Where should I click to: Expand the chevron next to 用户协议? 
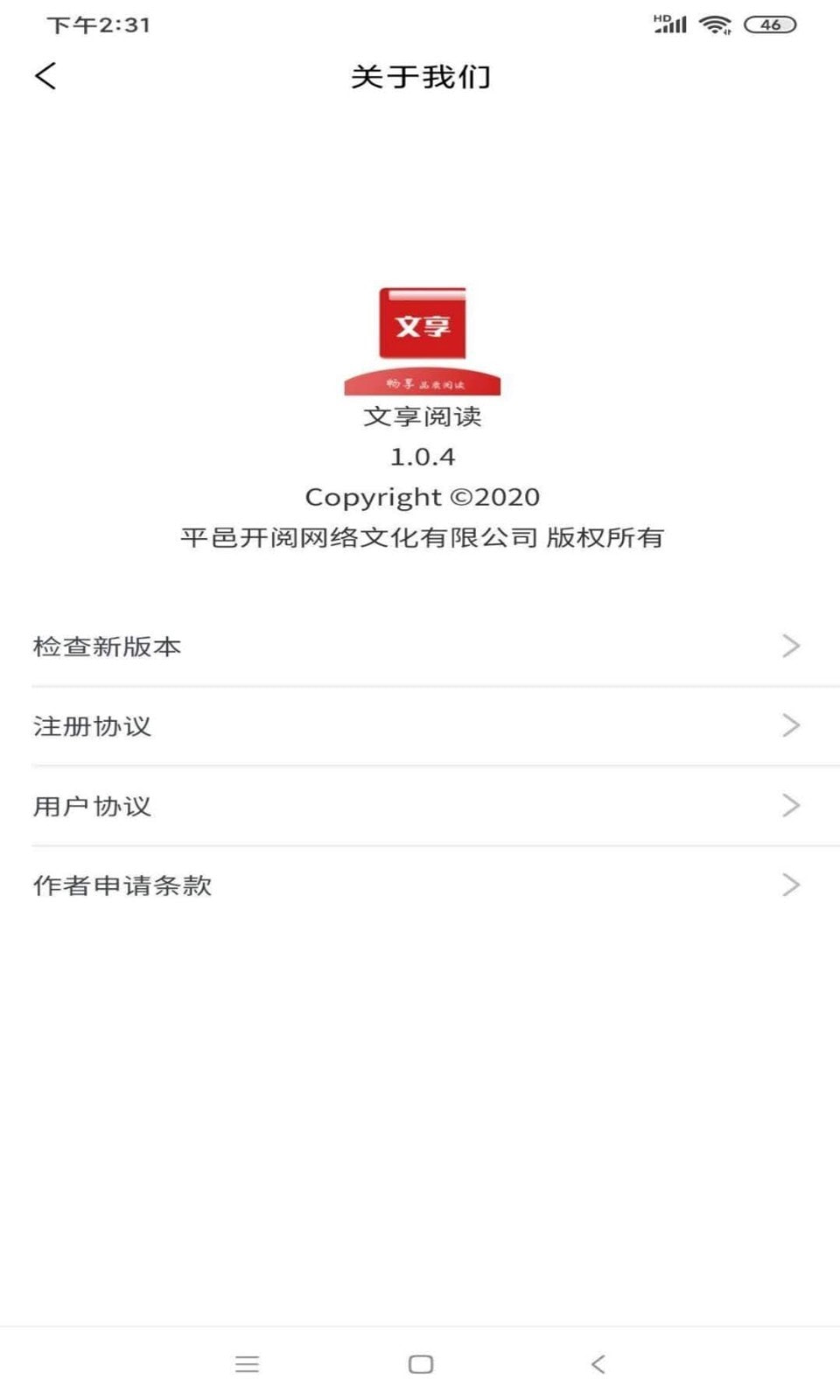(x=793, y=805)
